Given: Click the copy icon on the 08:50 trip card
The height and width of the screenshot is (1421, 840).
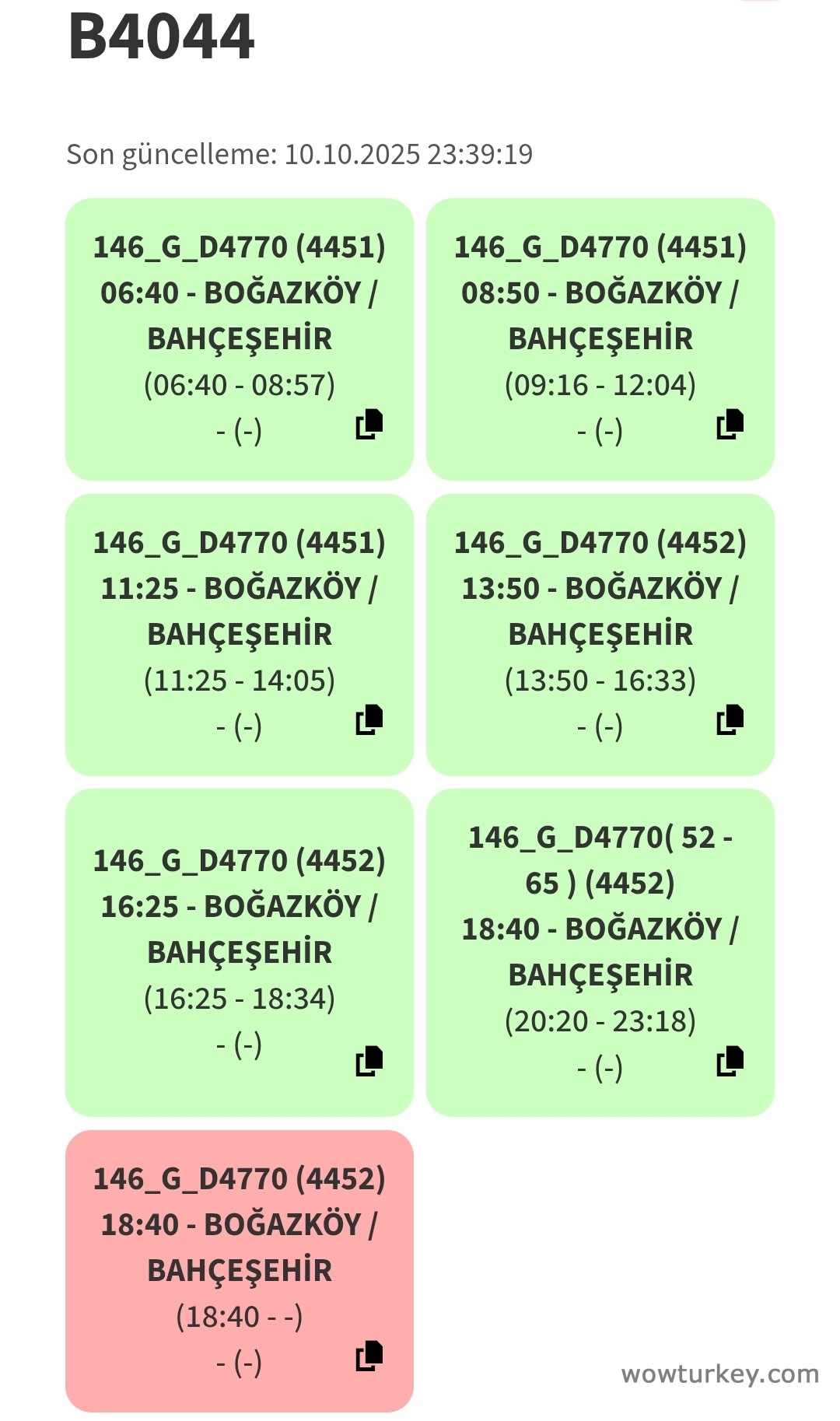Looking at the screenshot, I should (730, 424).
